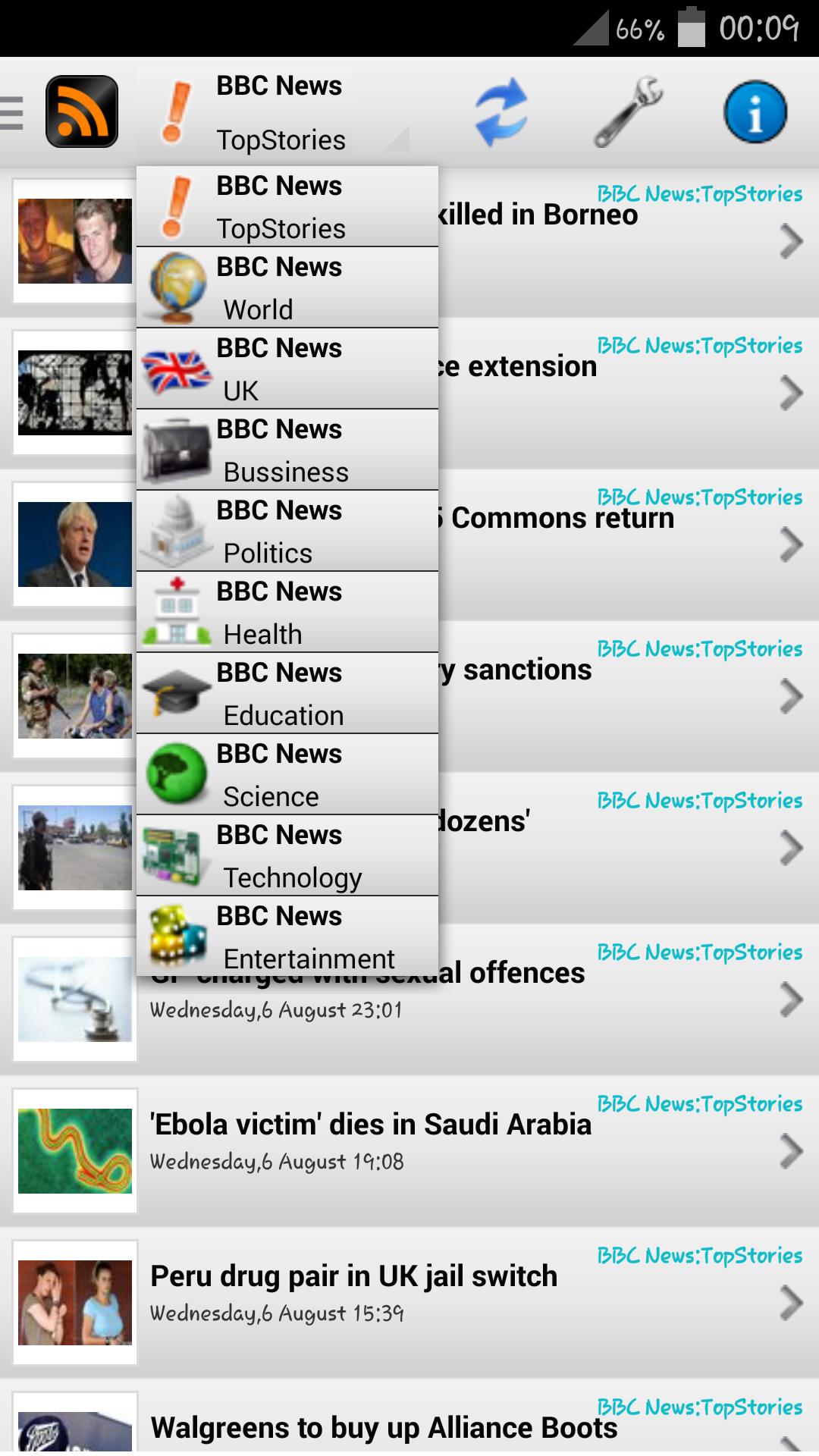Open settings via the wrench icon

click(x=628, y=113)
